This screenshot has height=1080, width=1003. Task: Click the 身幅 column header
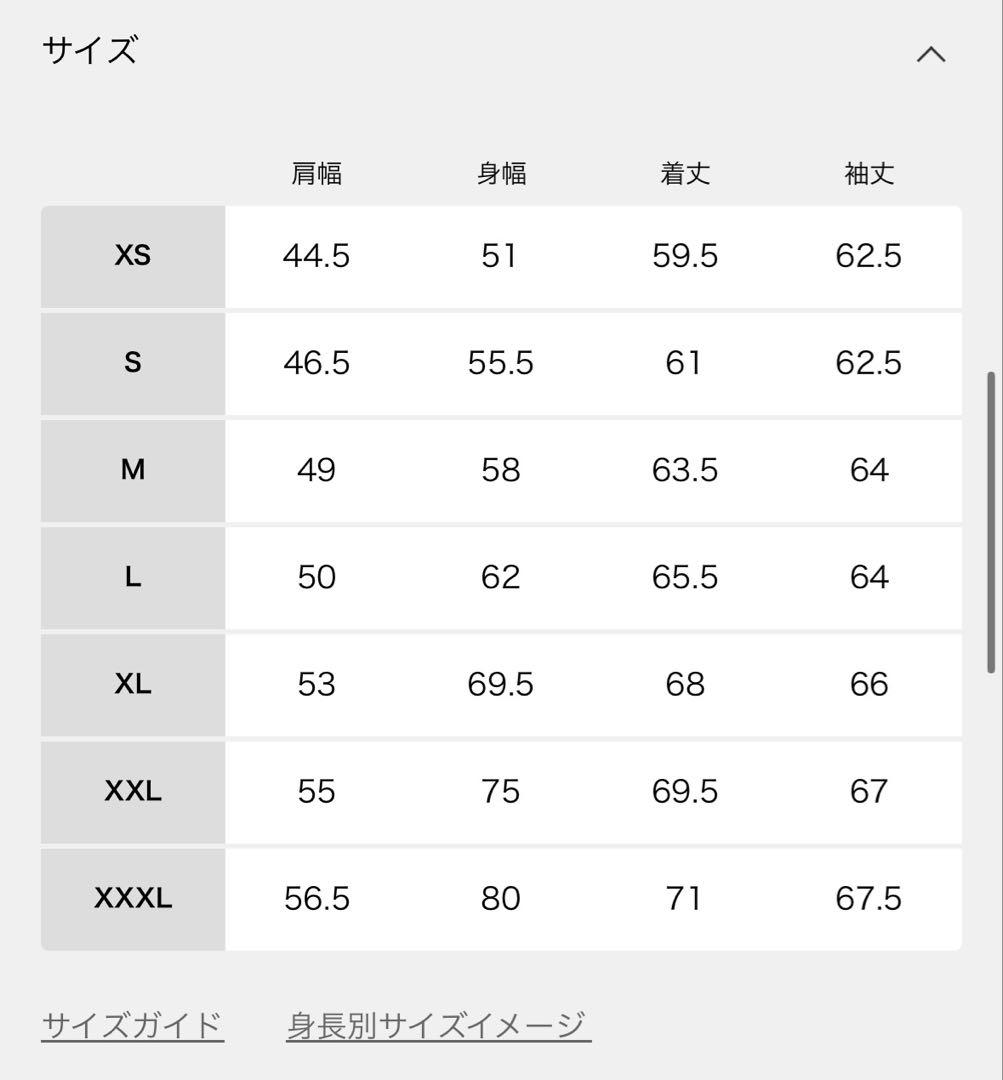click(x=501, y=172)
